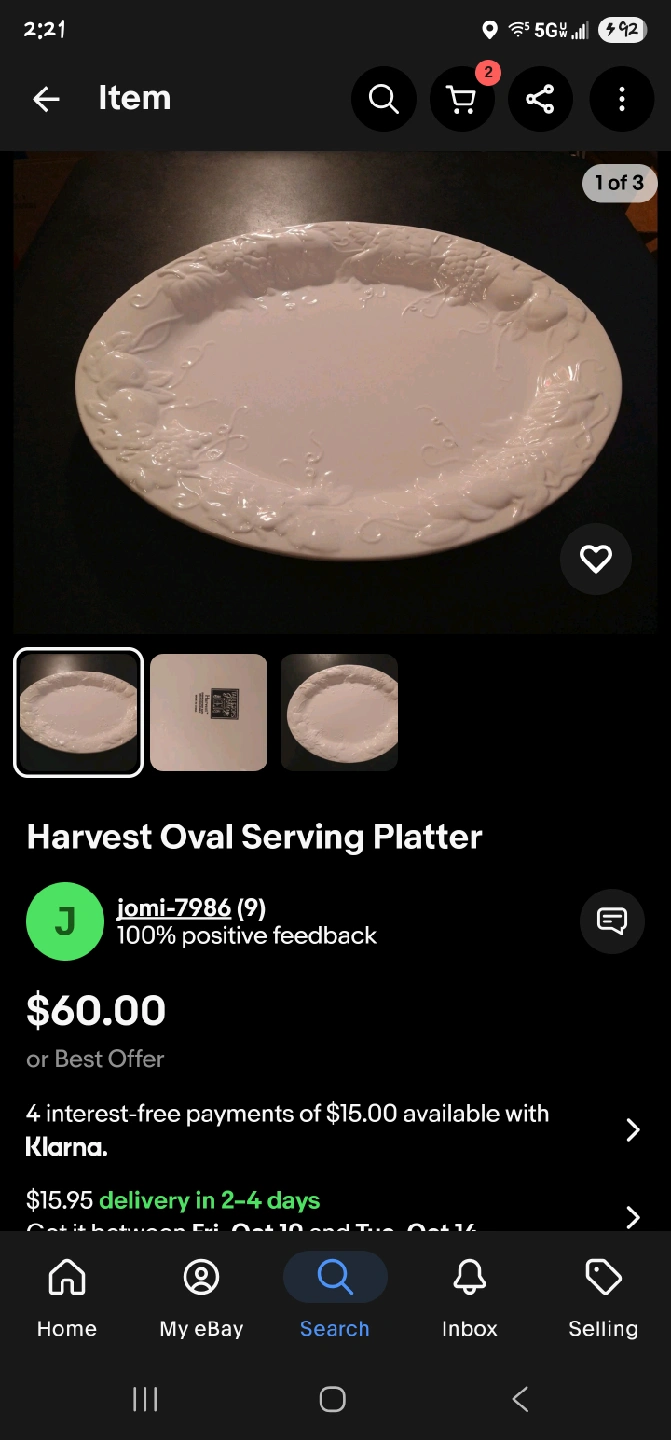View the main platter photo full screen

point(335,390)
